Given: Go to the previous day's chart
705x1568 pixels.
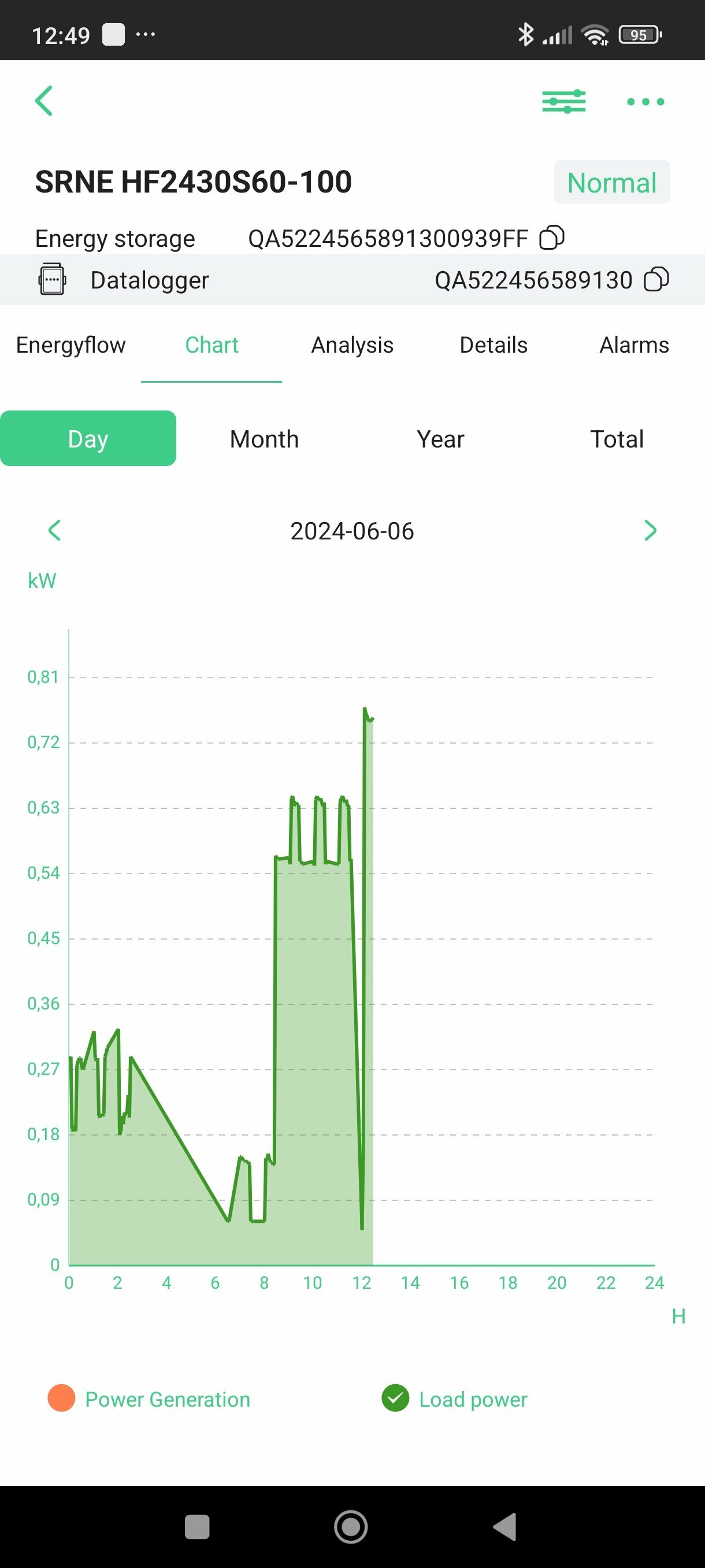Looking at the screenshot, I should tap(54, 530).
